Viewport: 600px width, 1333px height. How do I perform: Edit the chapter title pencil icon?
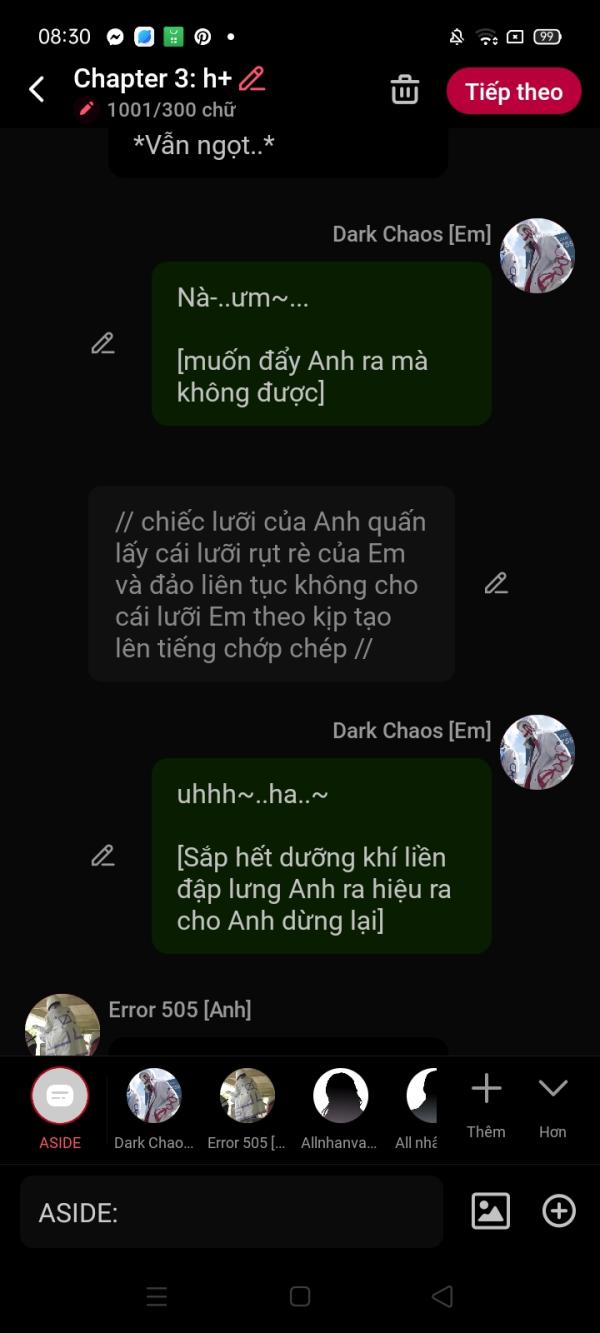pyautogui.click(x=252, y=78)
